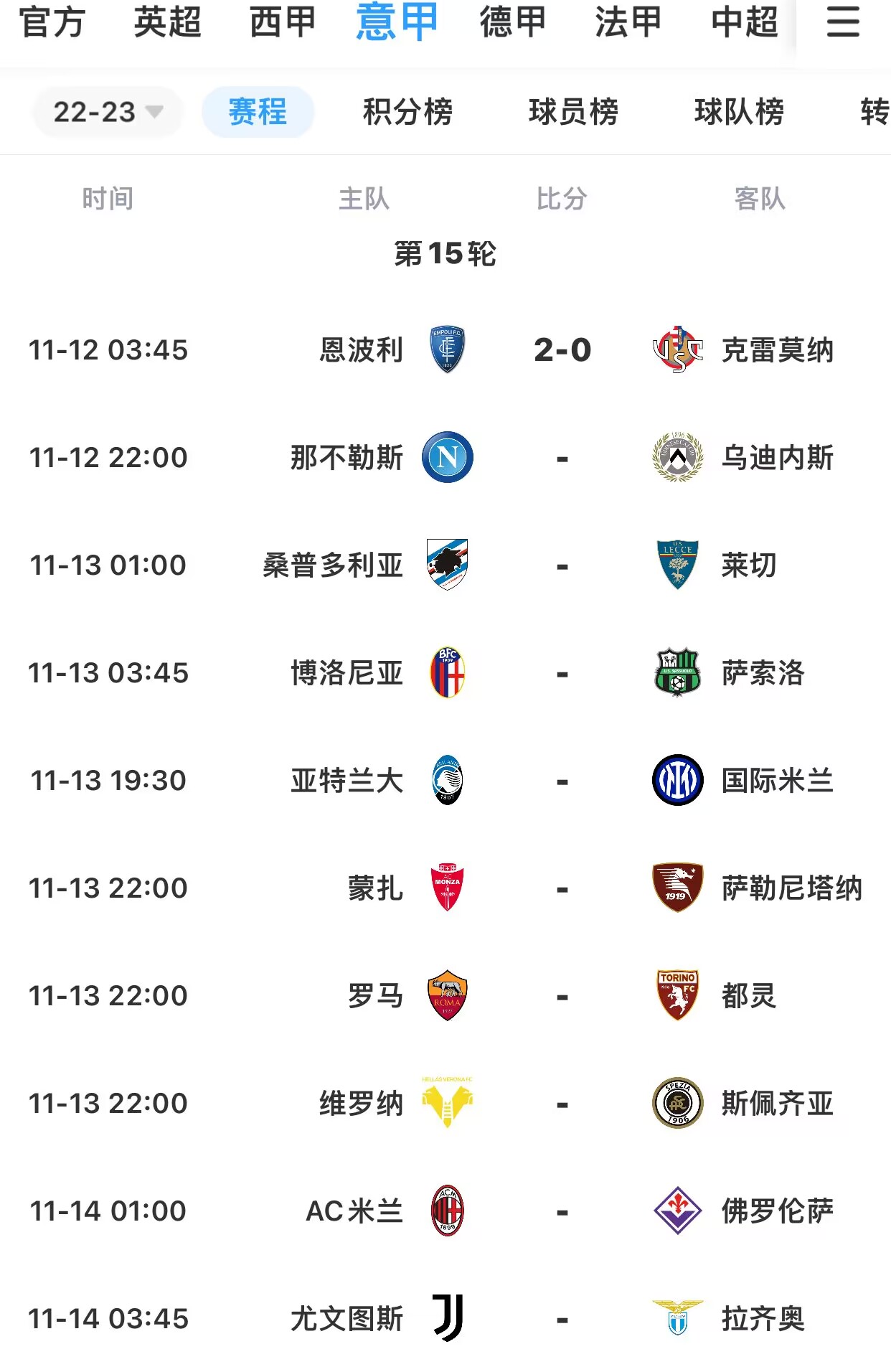The image size is (891, 1372).
Task: Switch to the 官方 league tab
Action: coord(52,22)
